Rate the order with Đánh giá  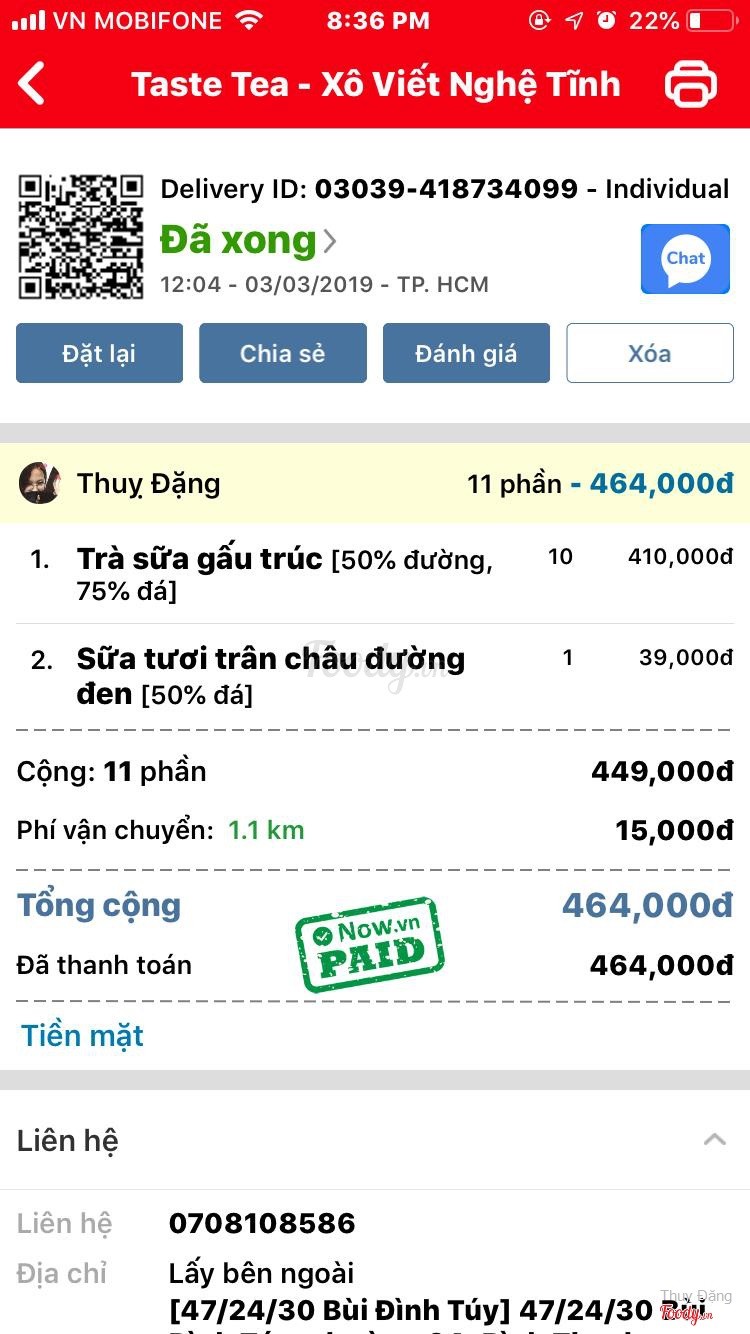click(x=466, y=353)
